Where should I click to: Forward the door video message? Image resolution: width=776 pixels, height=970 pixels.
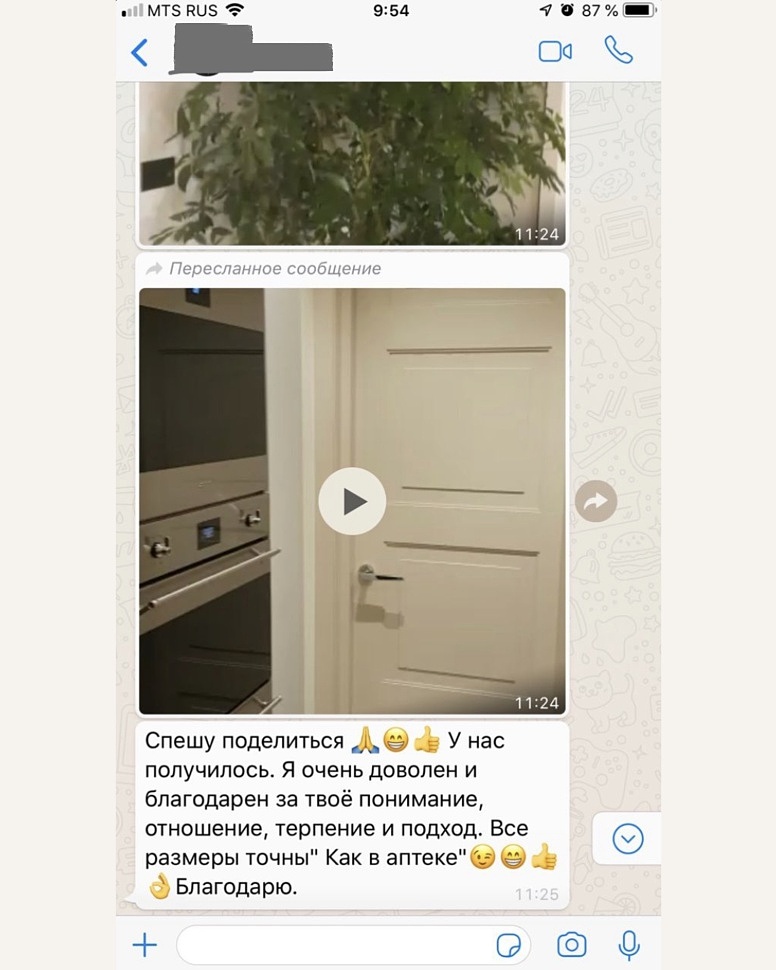pos(596,501)
